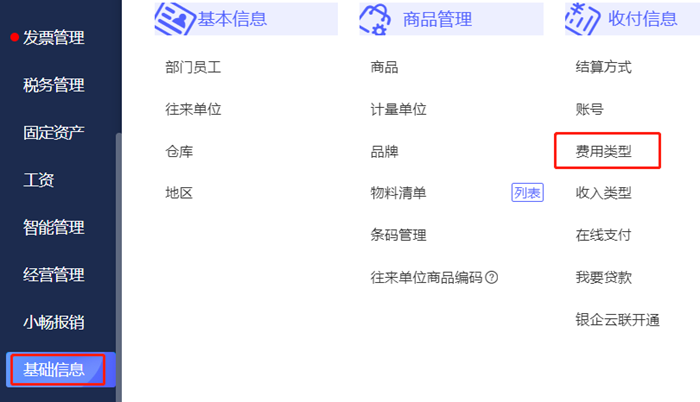Open 结算方式 under 收付信息
The image size is (700, 402).
(x=603, y=67)
